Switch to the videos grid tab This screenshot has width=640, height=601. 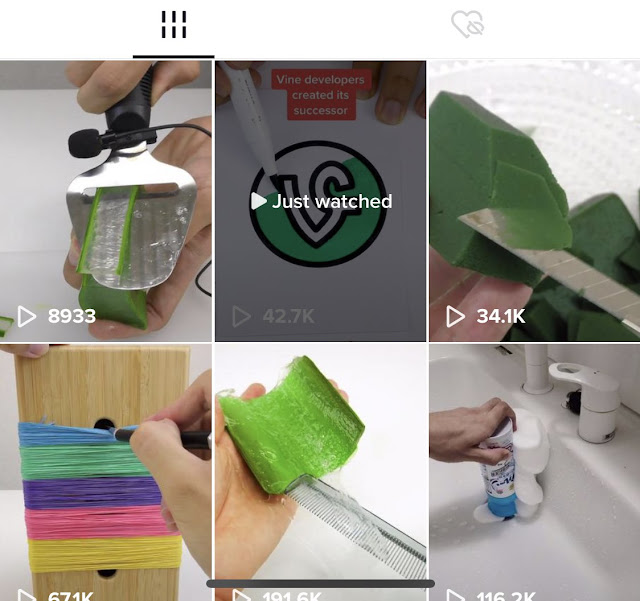point(173,26)
